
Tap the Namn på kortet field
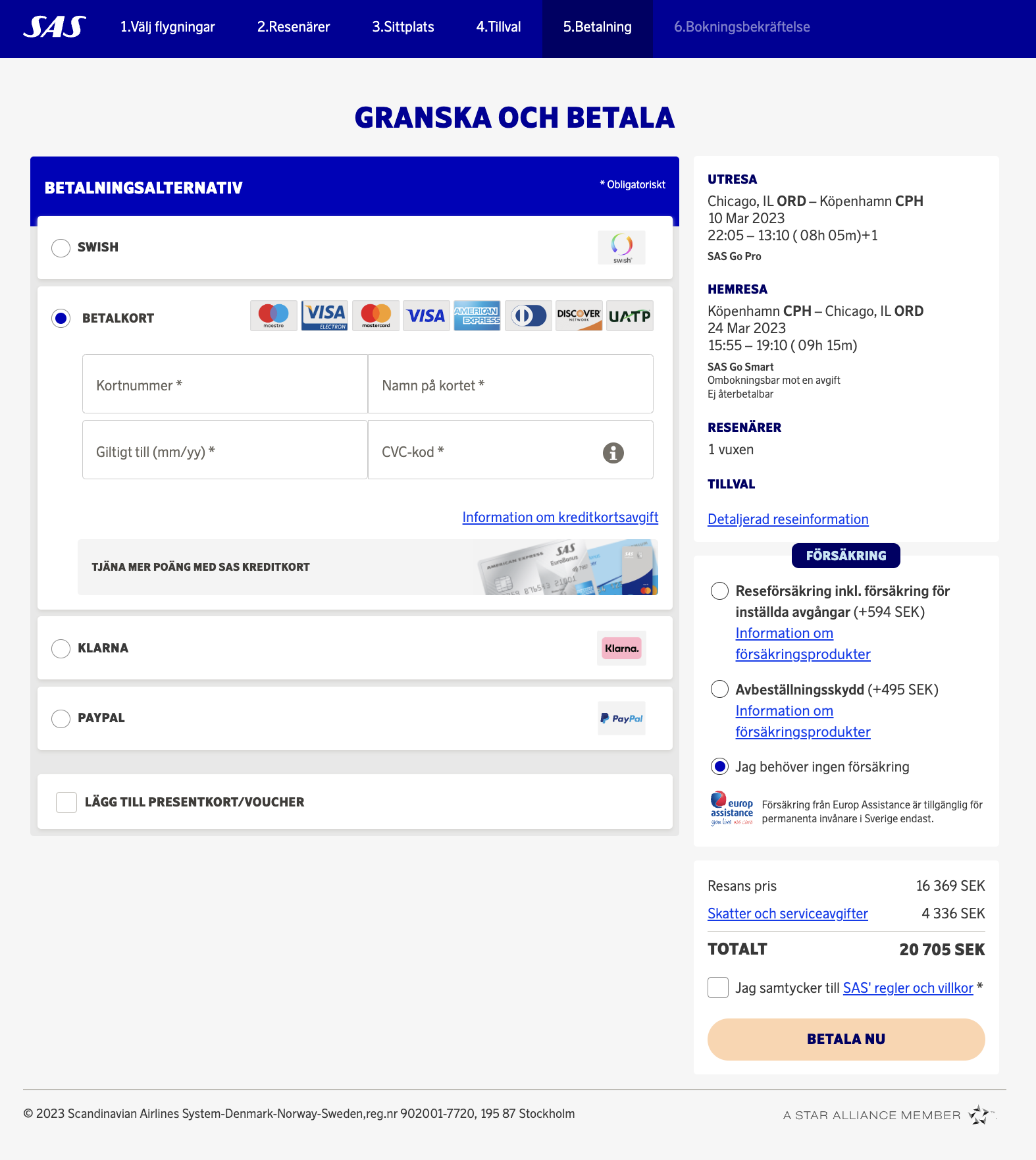click(510, 384)
